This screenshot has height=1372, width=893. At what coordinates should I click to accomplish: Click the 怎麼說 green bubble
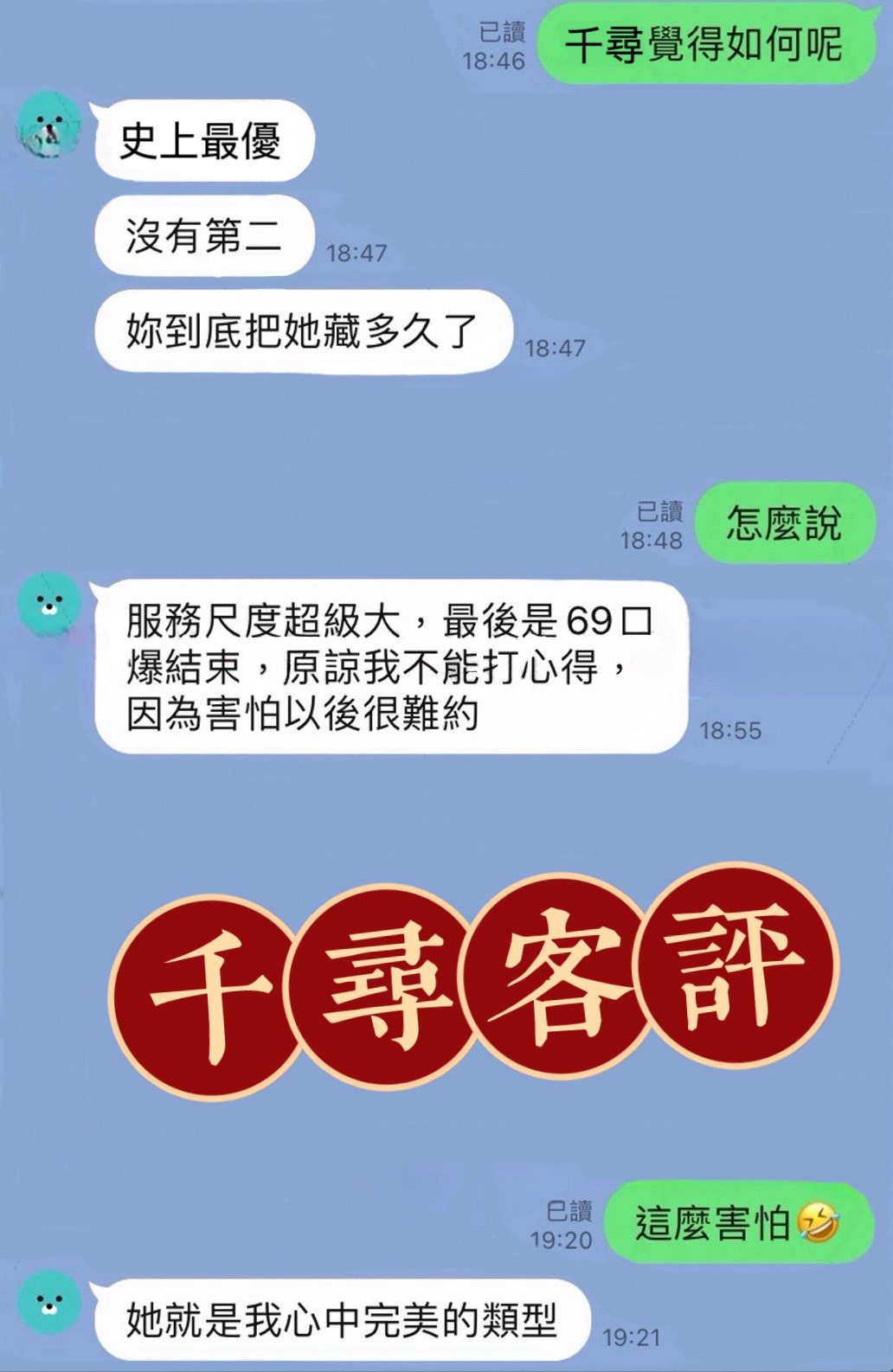tap(784, 521)
